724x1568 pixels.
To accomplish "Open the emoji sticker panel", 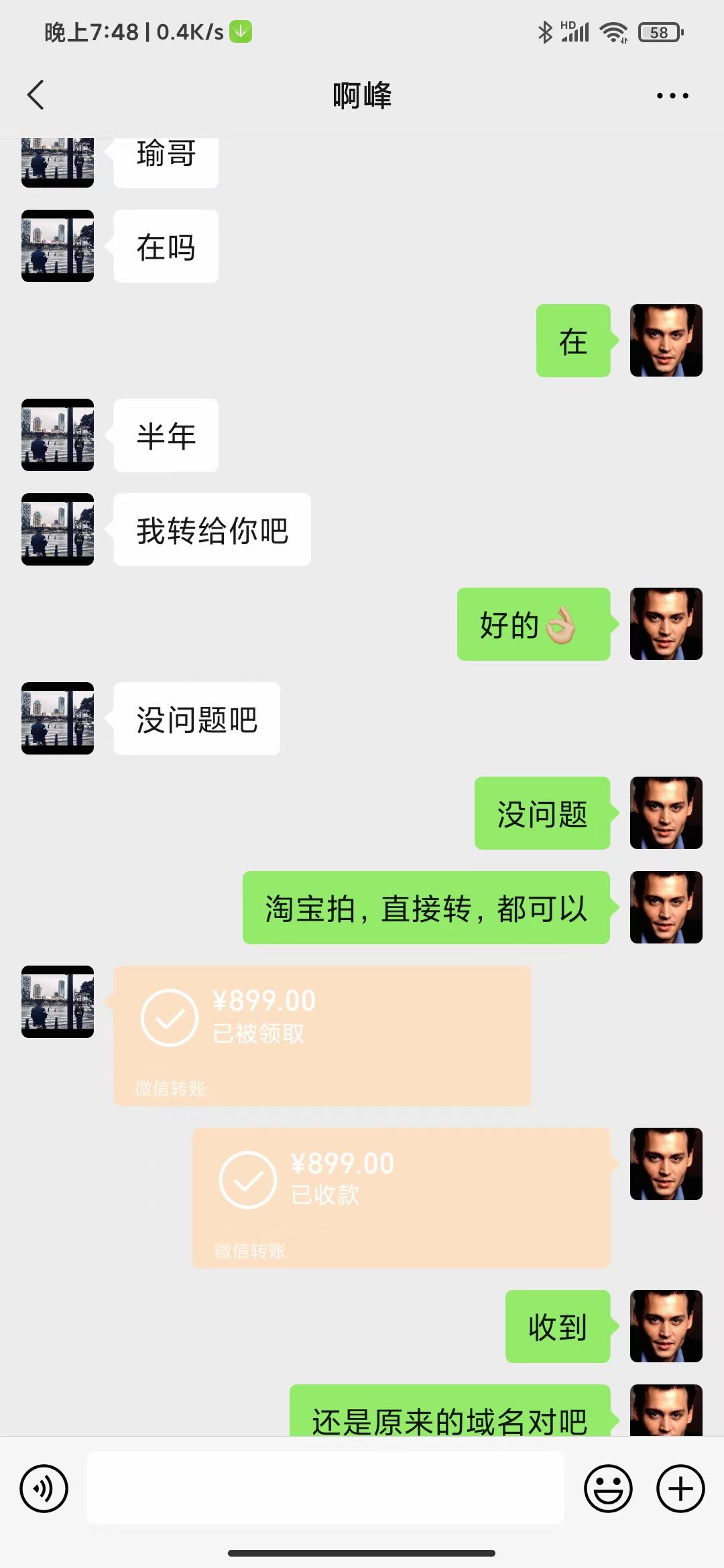I will click(x=608, y=1489).
